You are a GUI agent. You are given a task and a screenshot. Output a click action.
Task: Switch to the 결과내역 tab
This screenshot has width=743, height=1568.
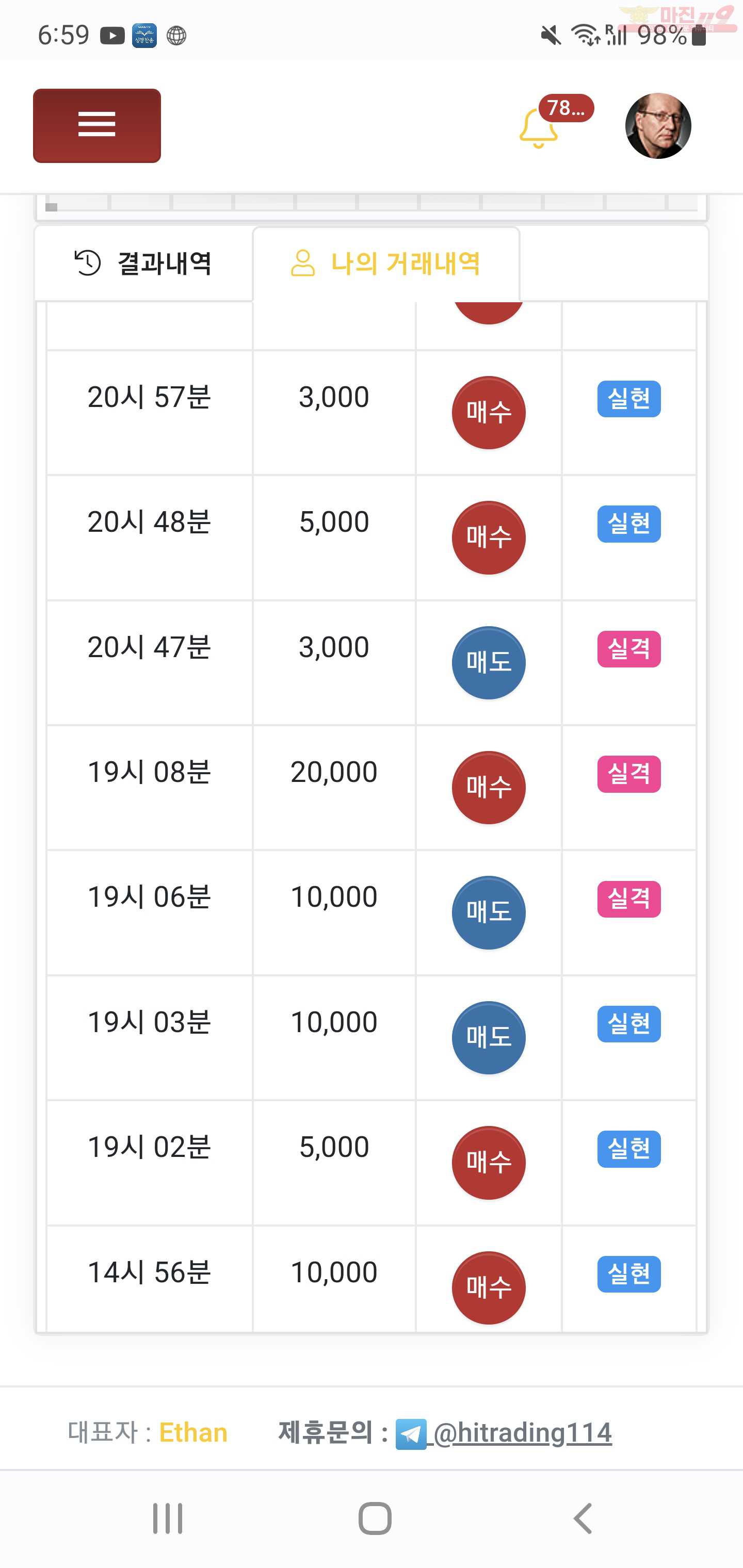click(x=144, y=264)
